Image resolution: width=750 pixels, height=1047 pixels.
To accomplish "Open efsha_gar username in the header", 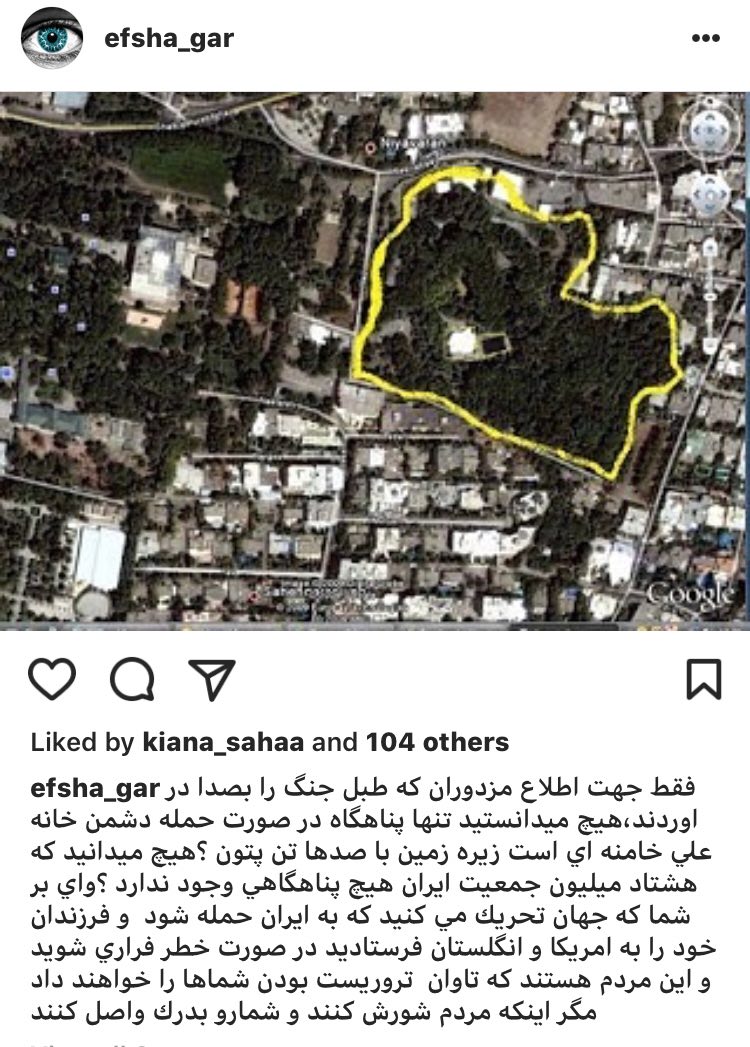I will tap(168, 39).
